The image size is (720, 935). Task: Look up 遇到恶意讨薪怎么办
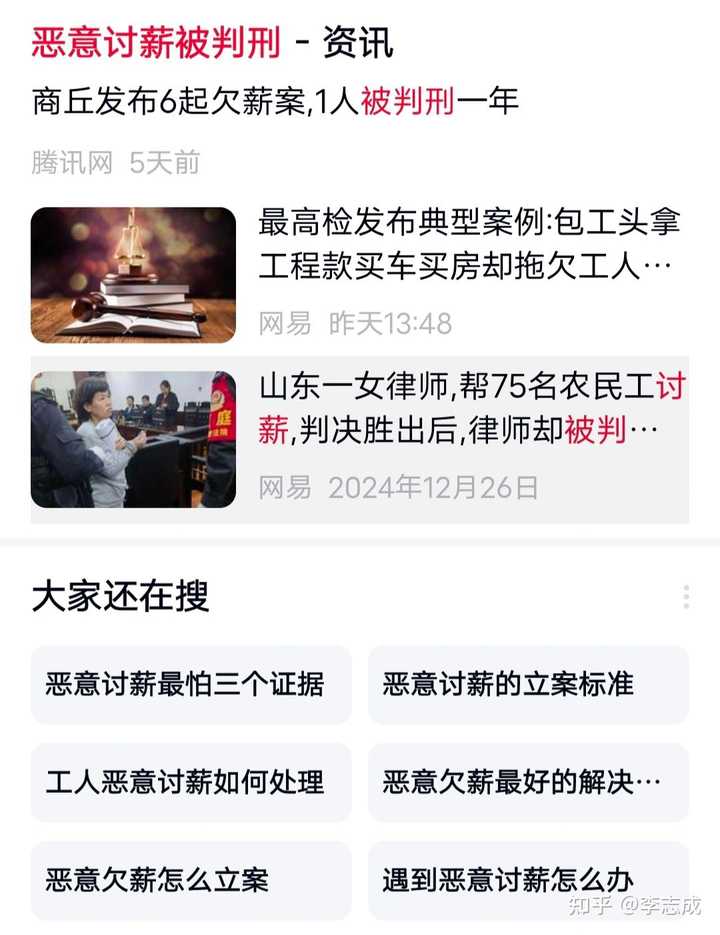coord(528,880)
